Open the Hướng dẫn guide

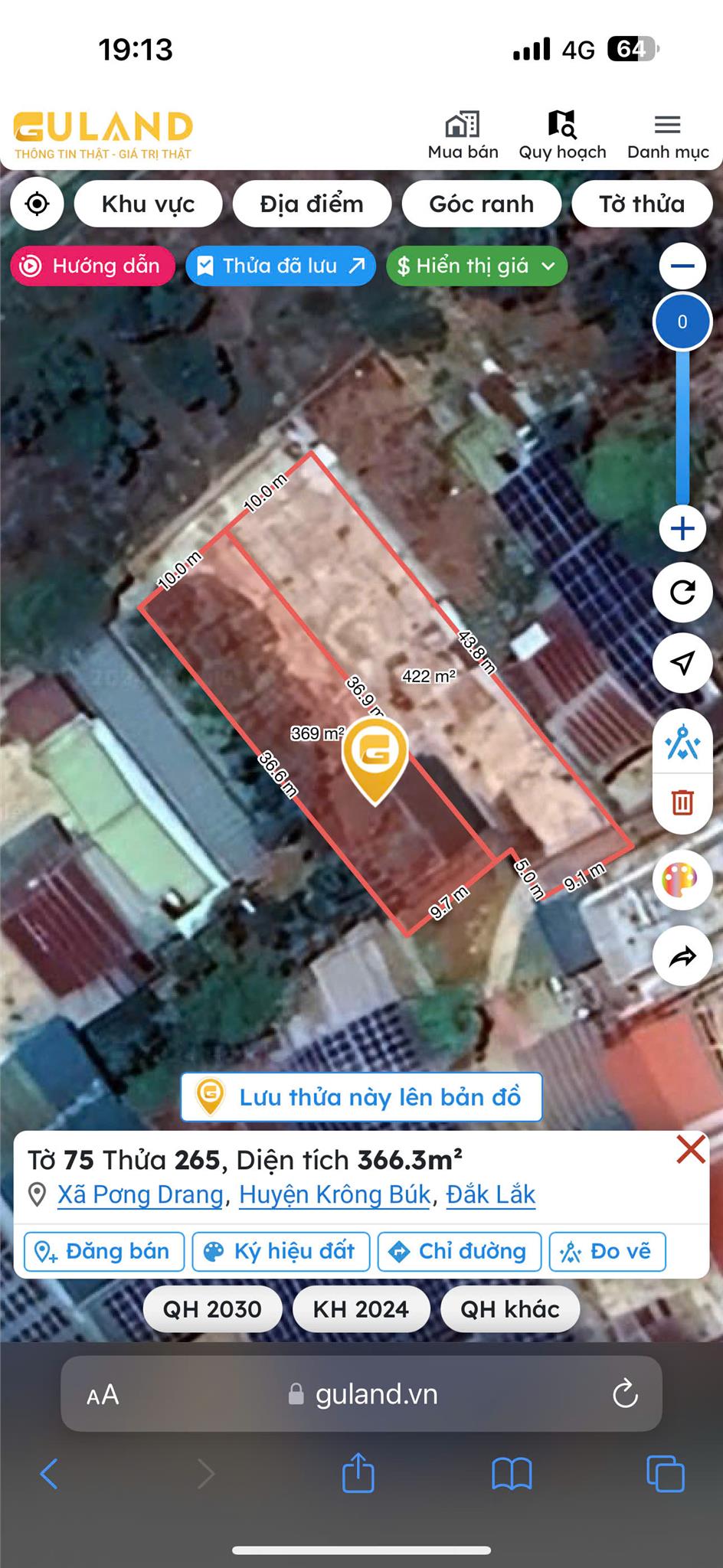click(93, 266)
